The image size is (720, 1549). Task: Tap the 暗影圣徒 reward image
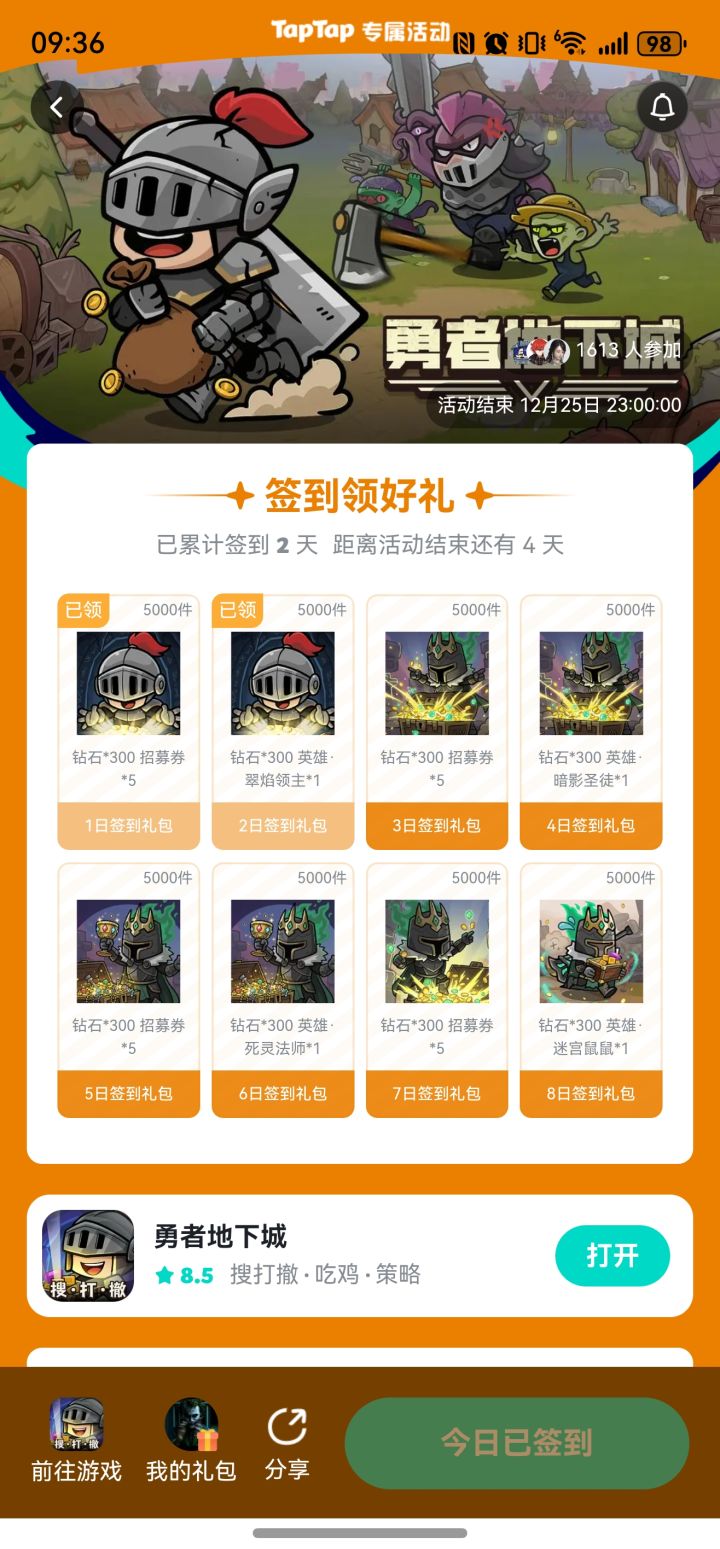[590, 682]
